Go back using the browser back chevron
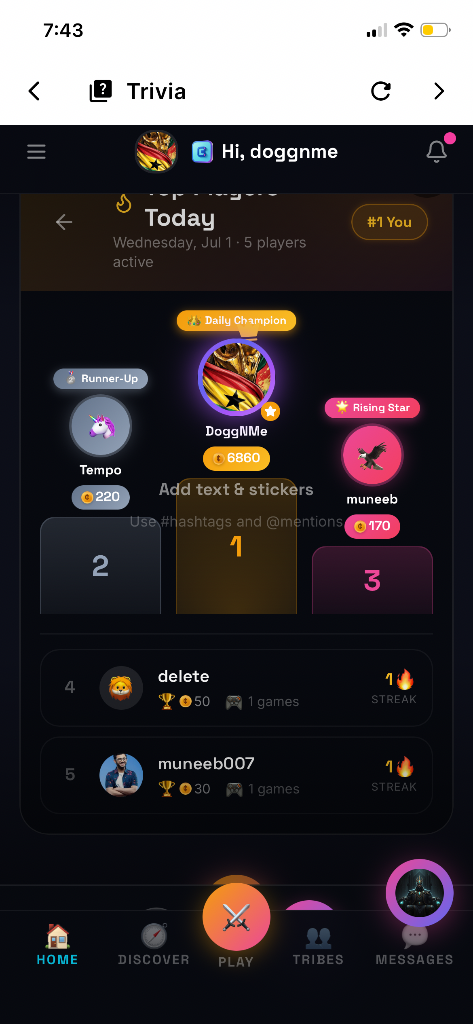Screen dimensions: 473x1024 [35, 91]
